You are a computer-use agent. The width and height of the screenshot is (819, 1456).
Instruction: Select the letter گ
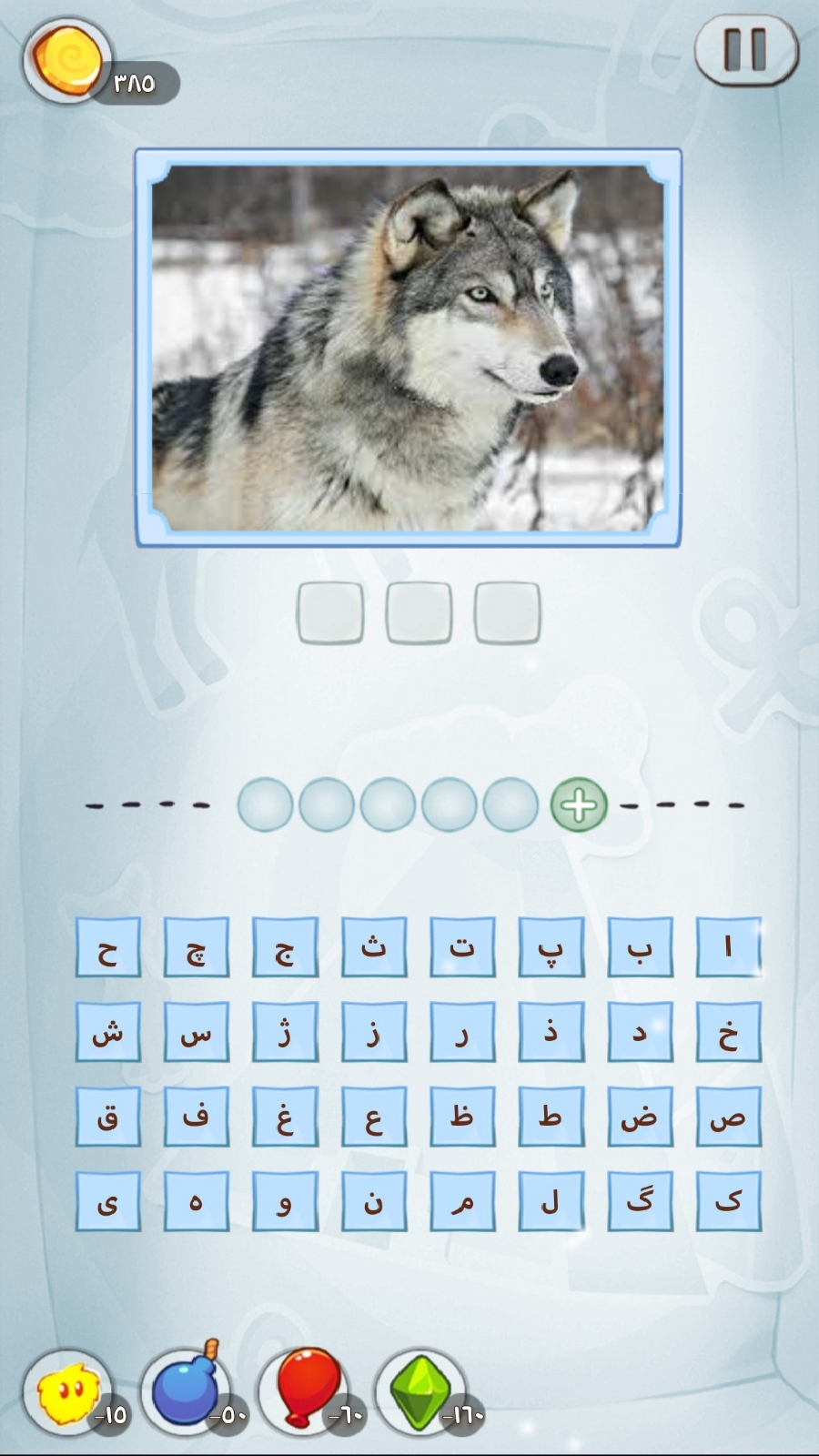[640, 1201]
